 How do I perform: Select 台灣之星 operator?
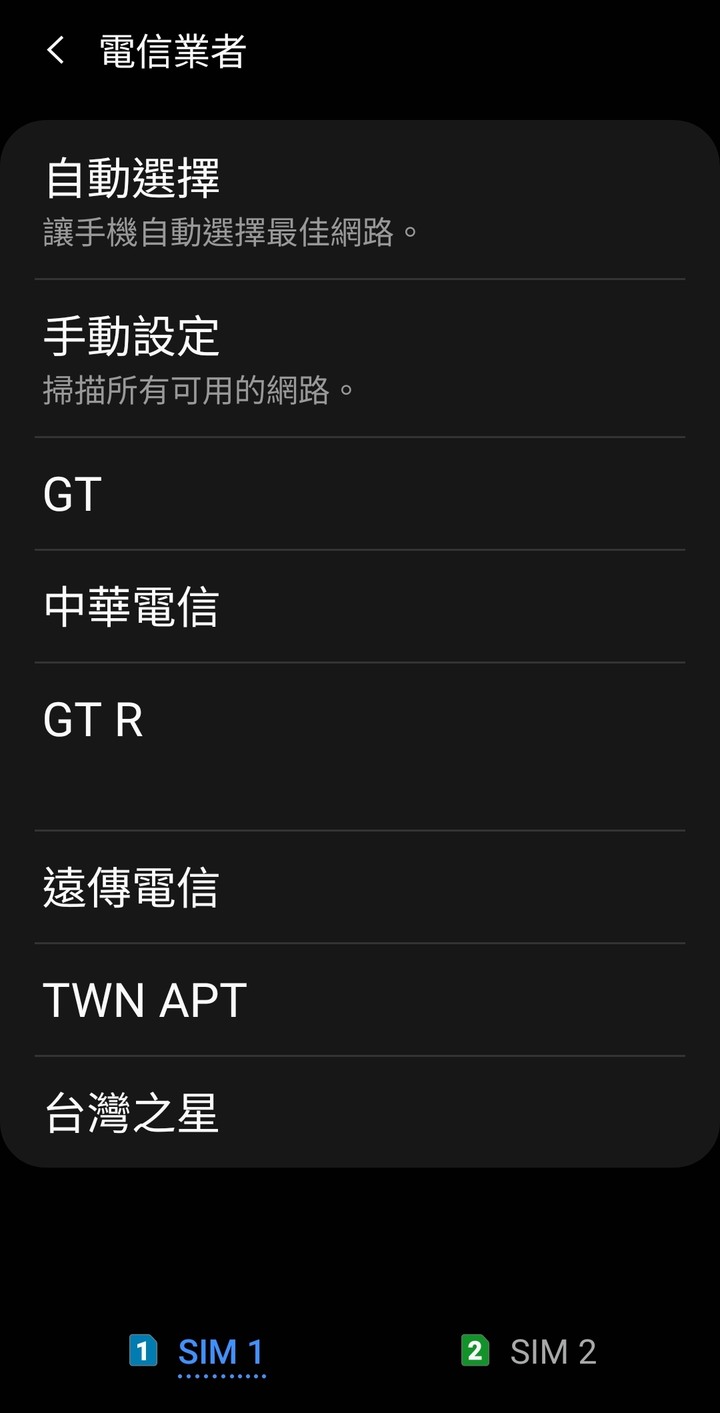[x=360, y=1111]
